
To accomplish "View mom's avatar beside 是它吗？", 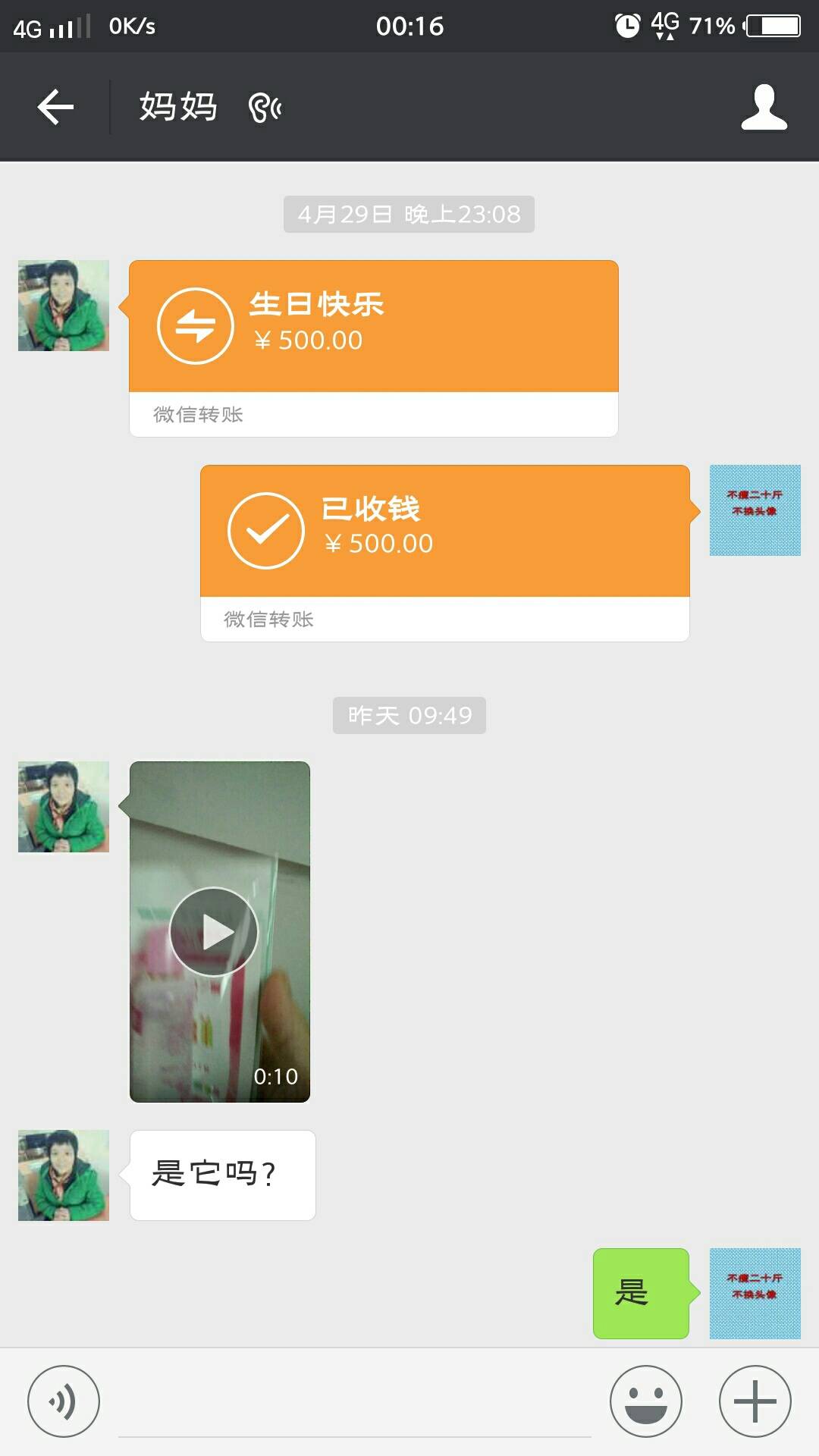I will (64, 1175).
